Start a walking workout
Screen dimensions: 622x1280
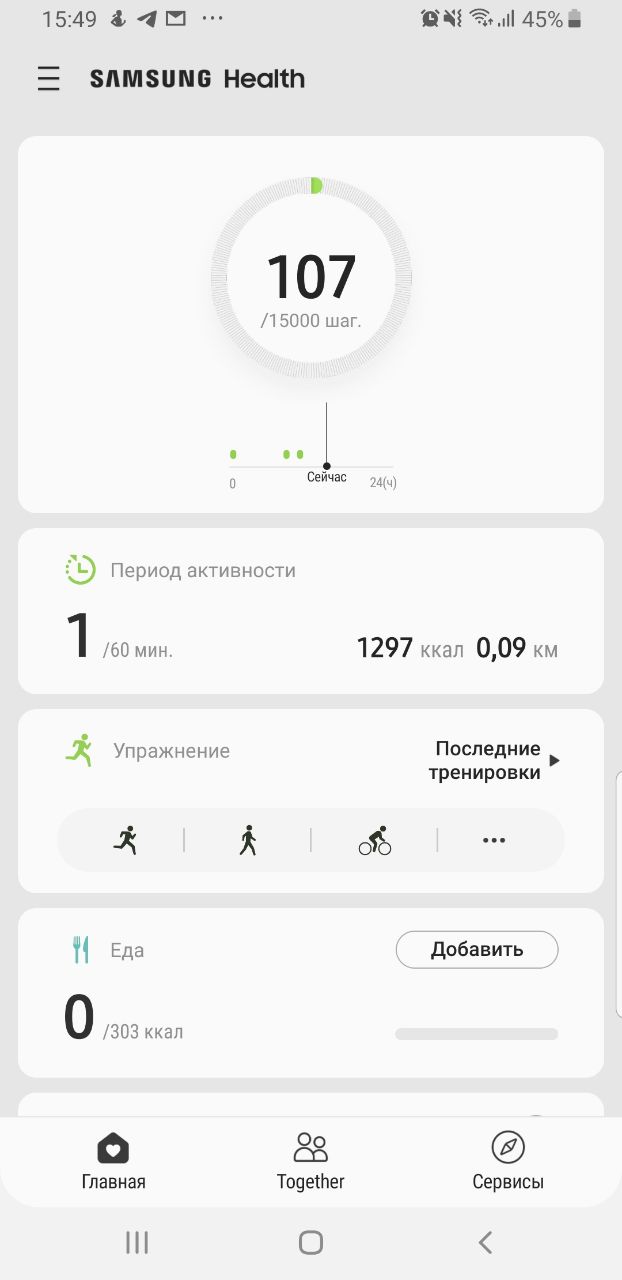pos(248,840)
